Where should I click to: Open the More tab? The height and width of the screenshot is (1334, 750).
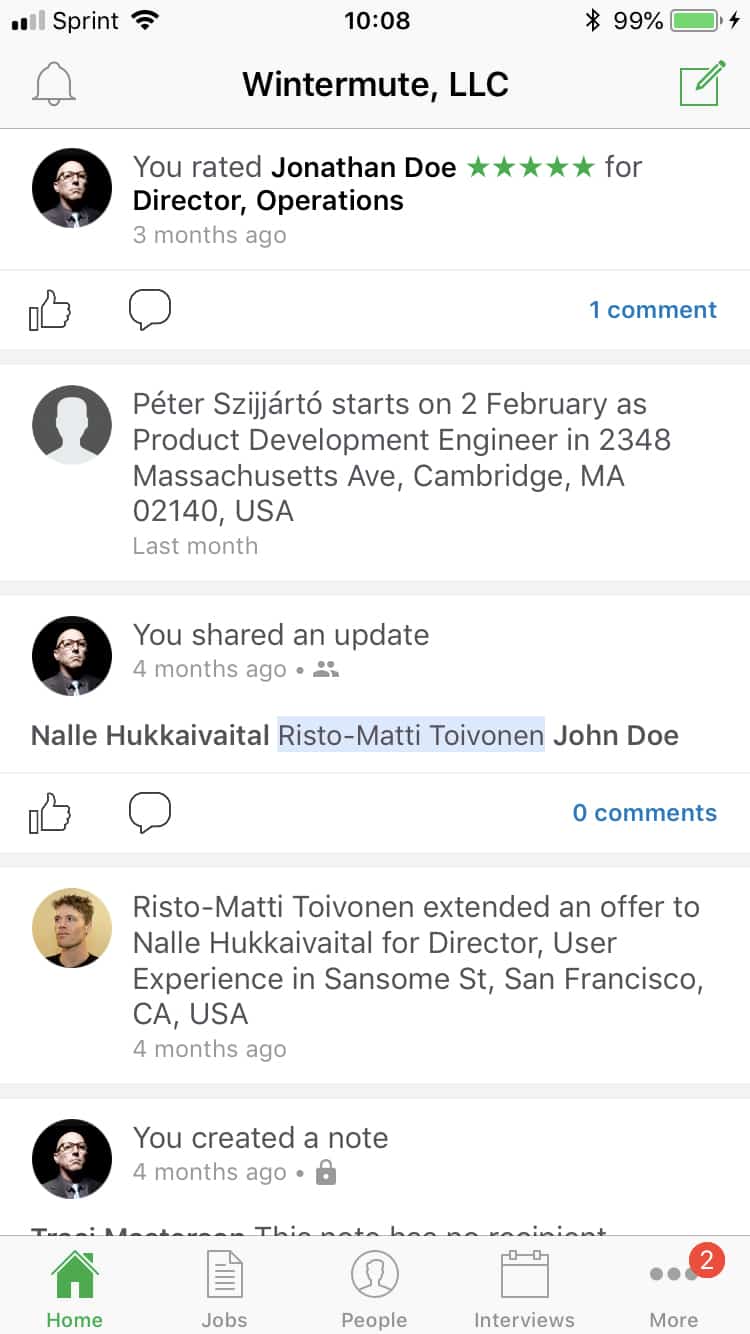click(x=674, y=1288)
